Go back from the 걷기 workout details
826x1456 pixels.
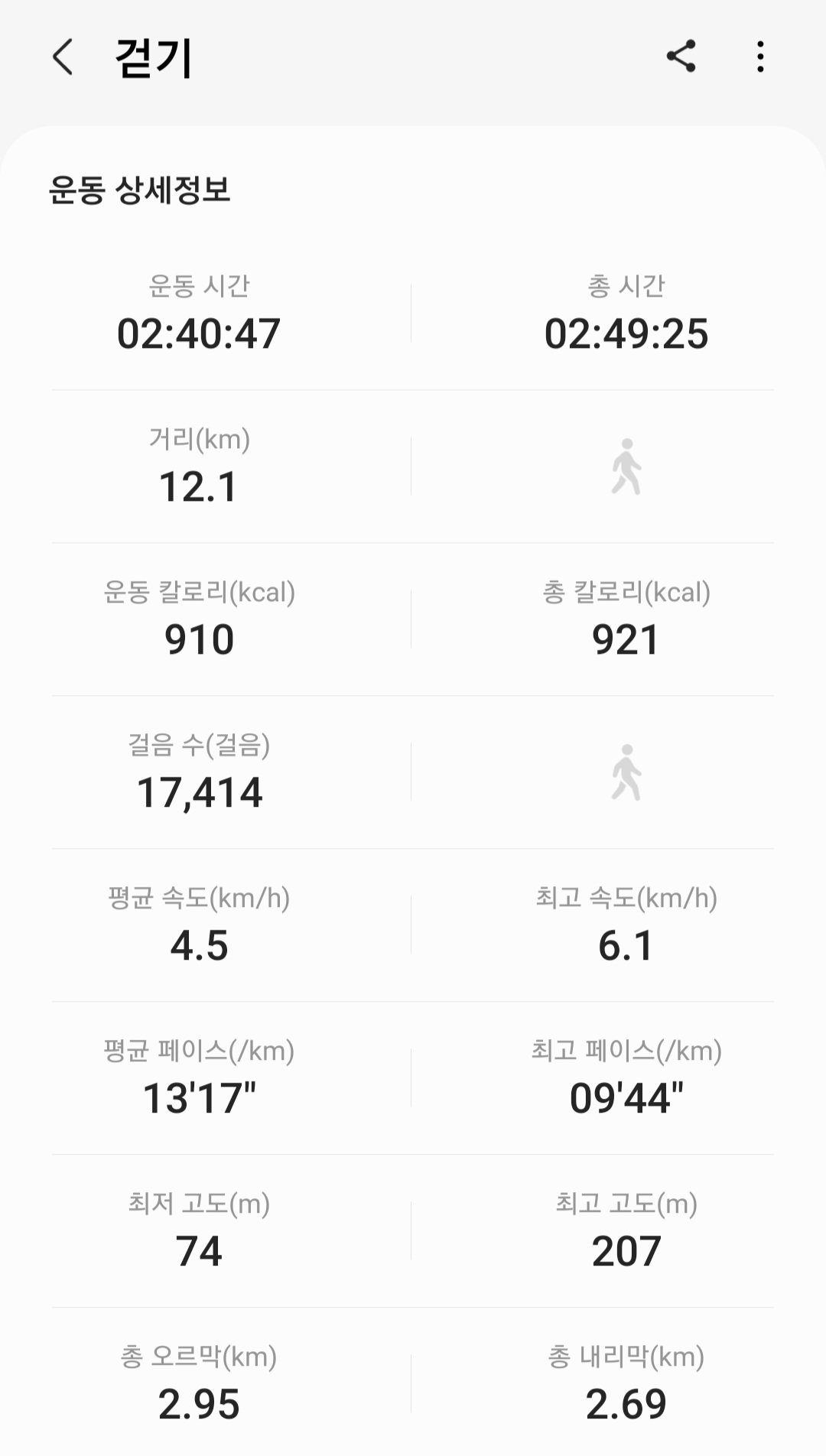(x=63, y=57)
